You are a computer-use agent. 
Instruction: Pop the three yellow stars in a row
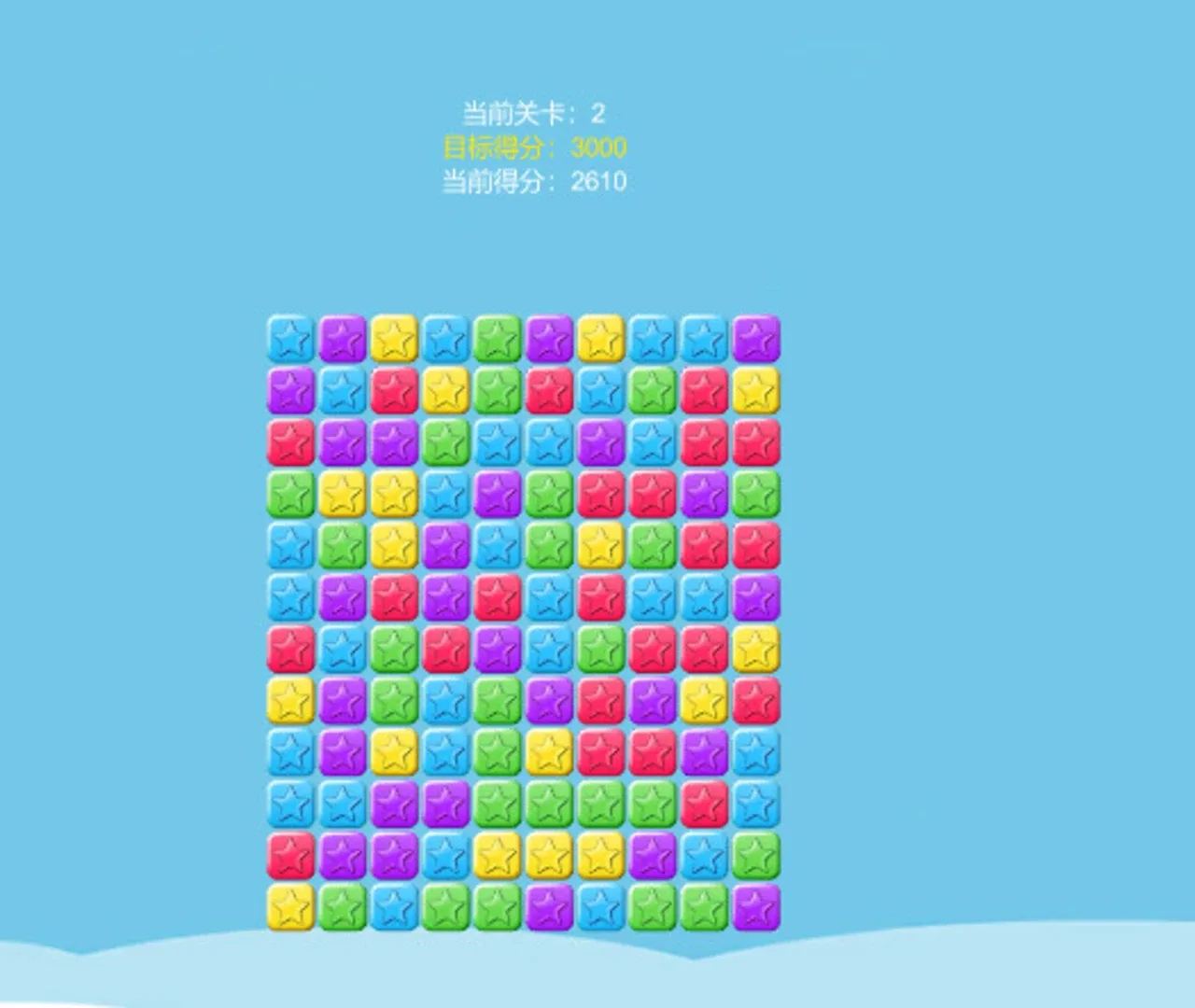pos(548,855)
